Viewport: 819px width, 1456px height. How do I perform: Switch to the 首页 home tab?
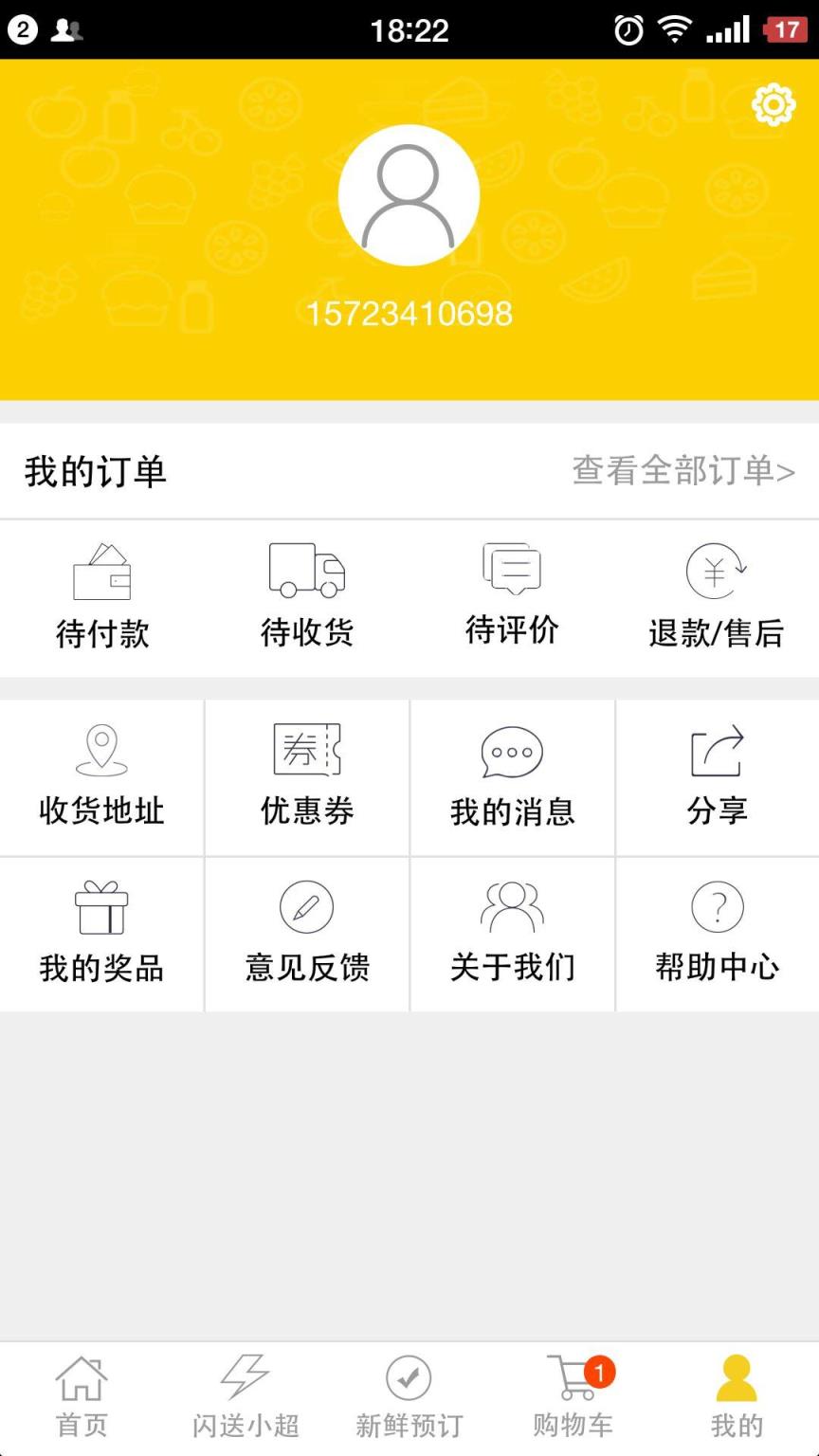coord(82,1398)
